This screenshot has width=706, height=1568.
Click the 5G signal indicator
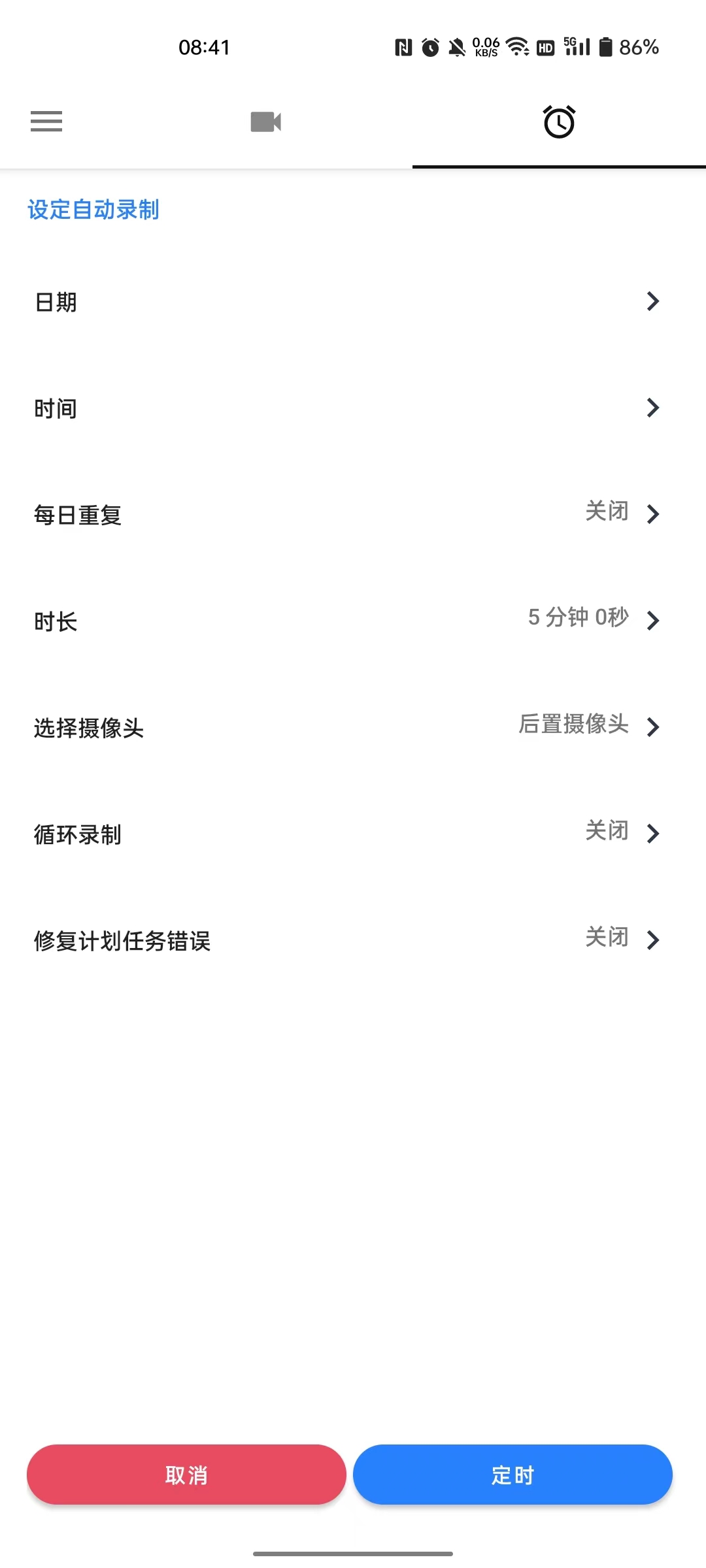tap(574, 46)
